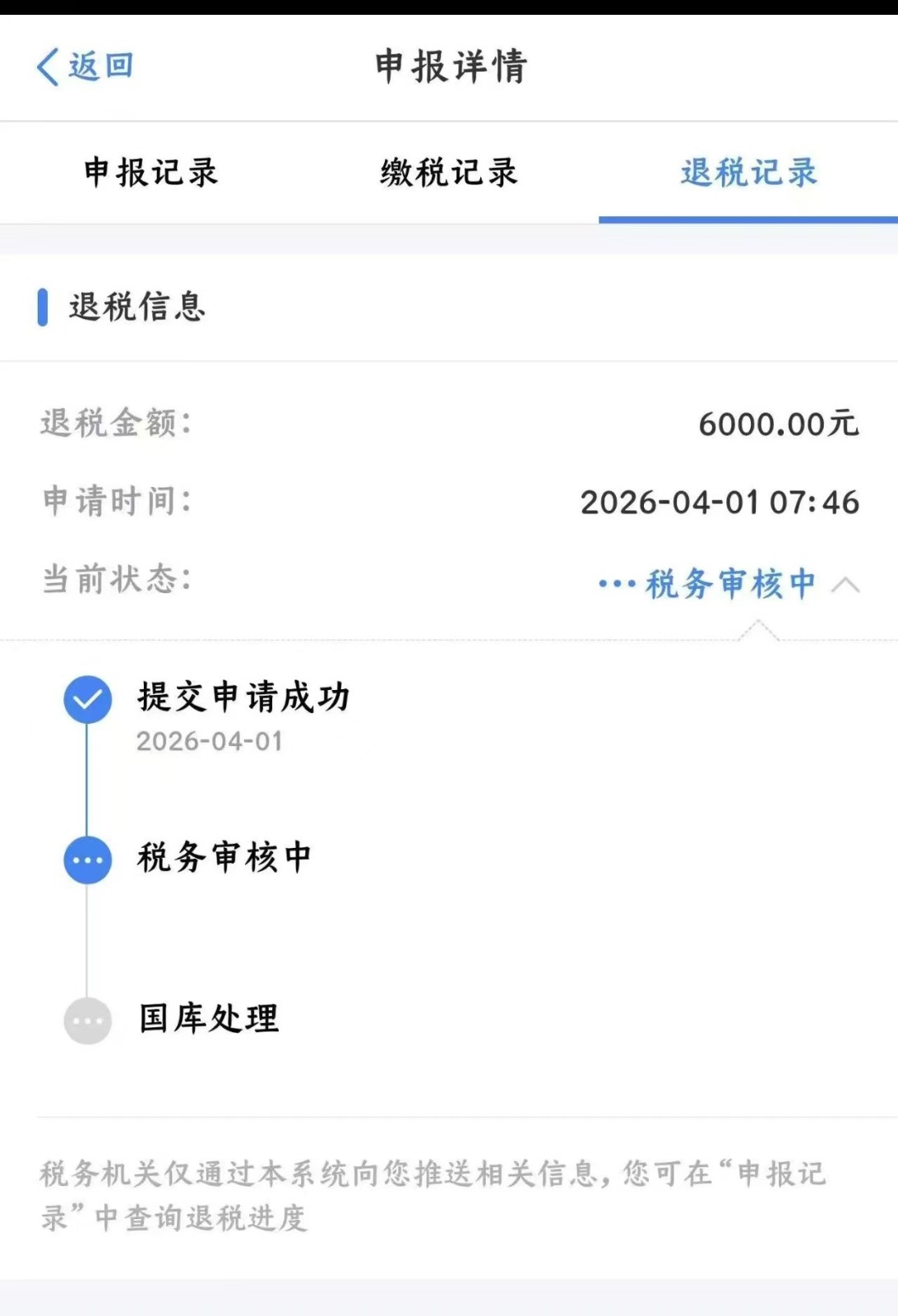Click the back chevron icon beside 返回
This screenshot has height=1316, width=898.
pyautogui.click(x=46, y=67)
